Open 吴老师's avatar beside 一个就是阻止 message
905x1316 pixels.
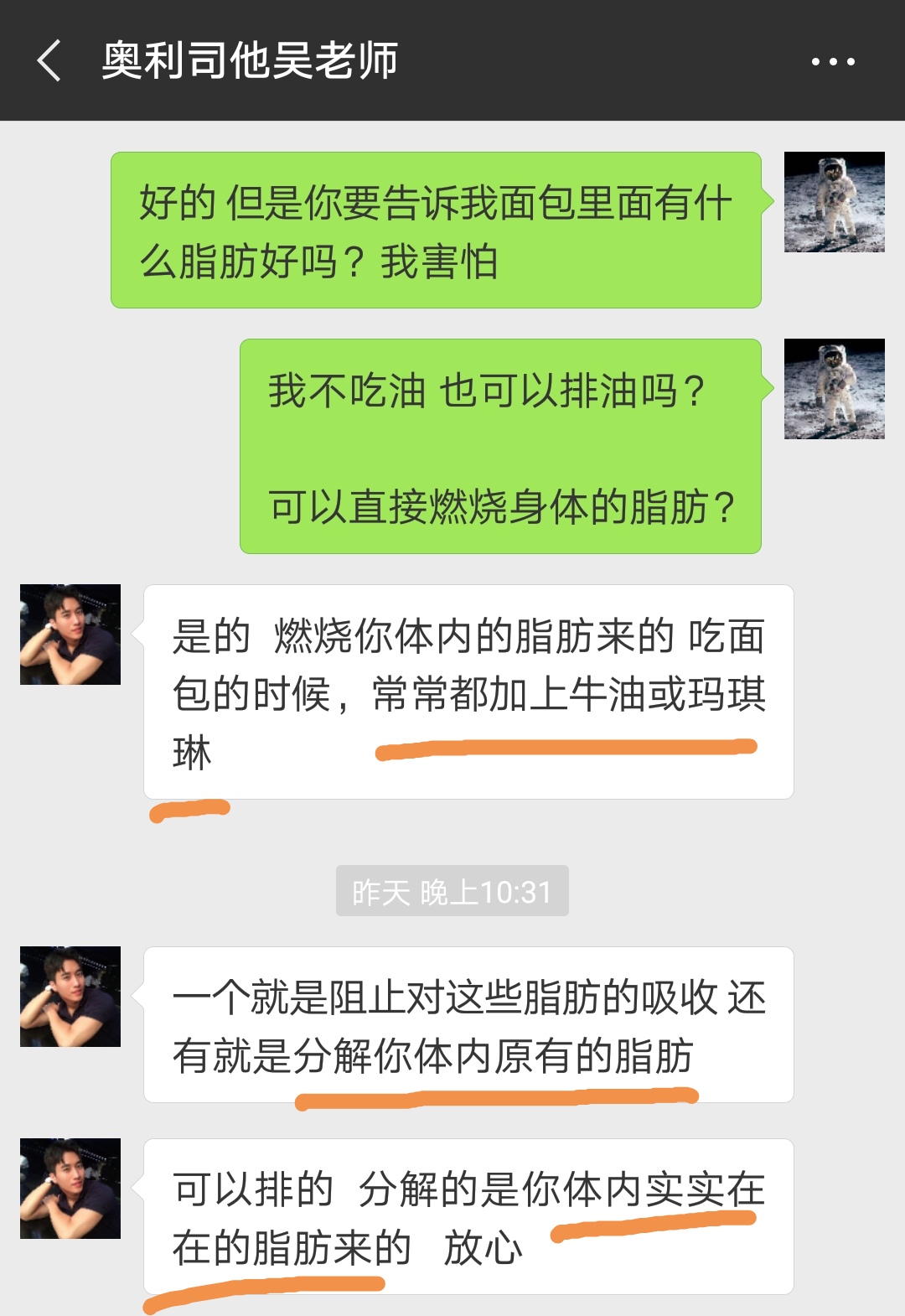point(70,997)
